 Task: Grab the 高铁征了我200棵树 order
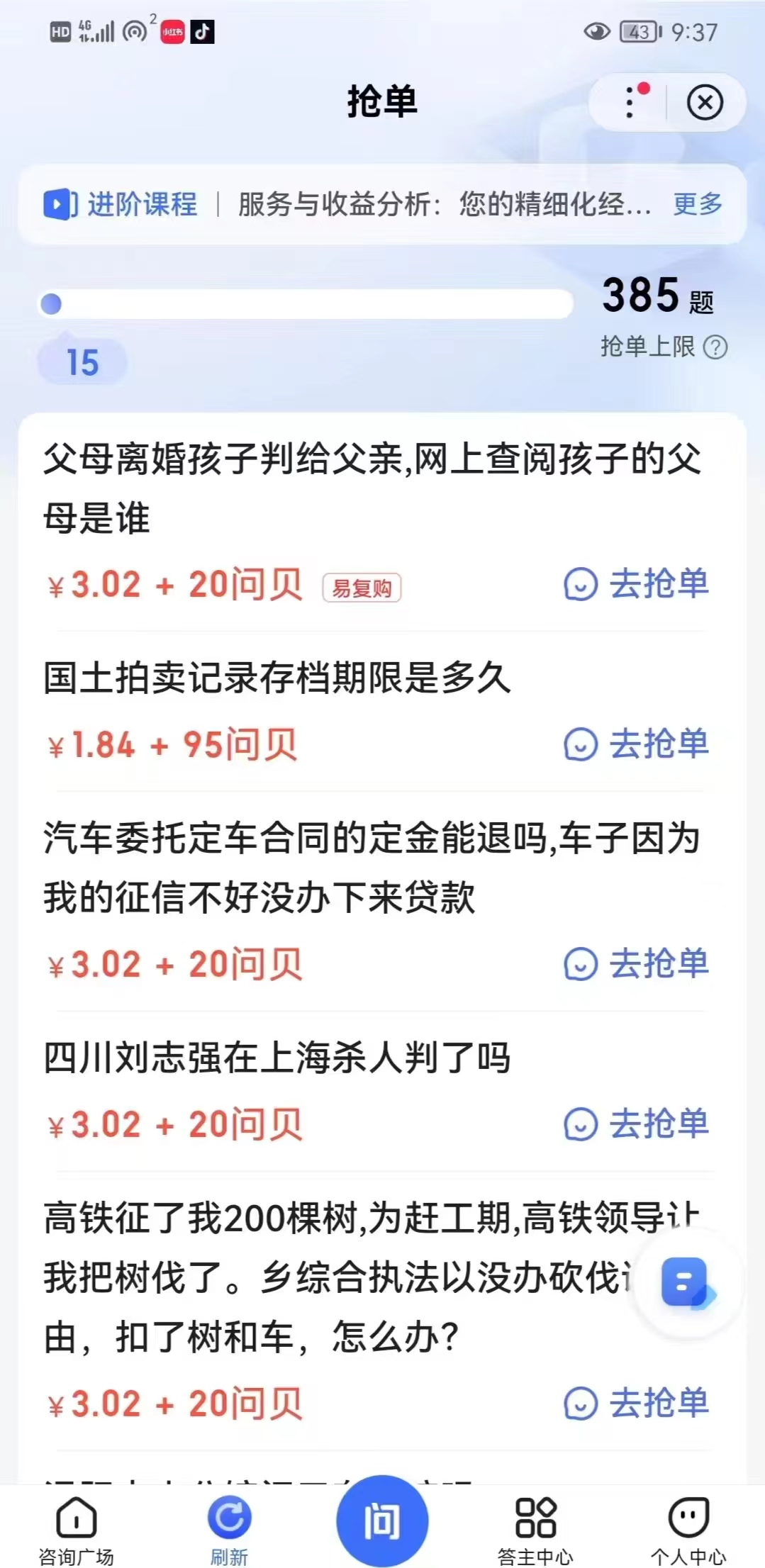[637, 1404]
